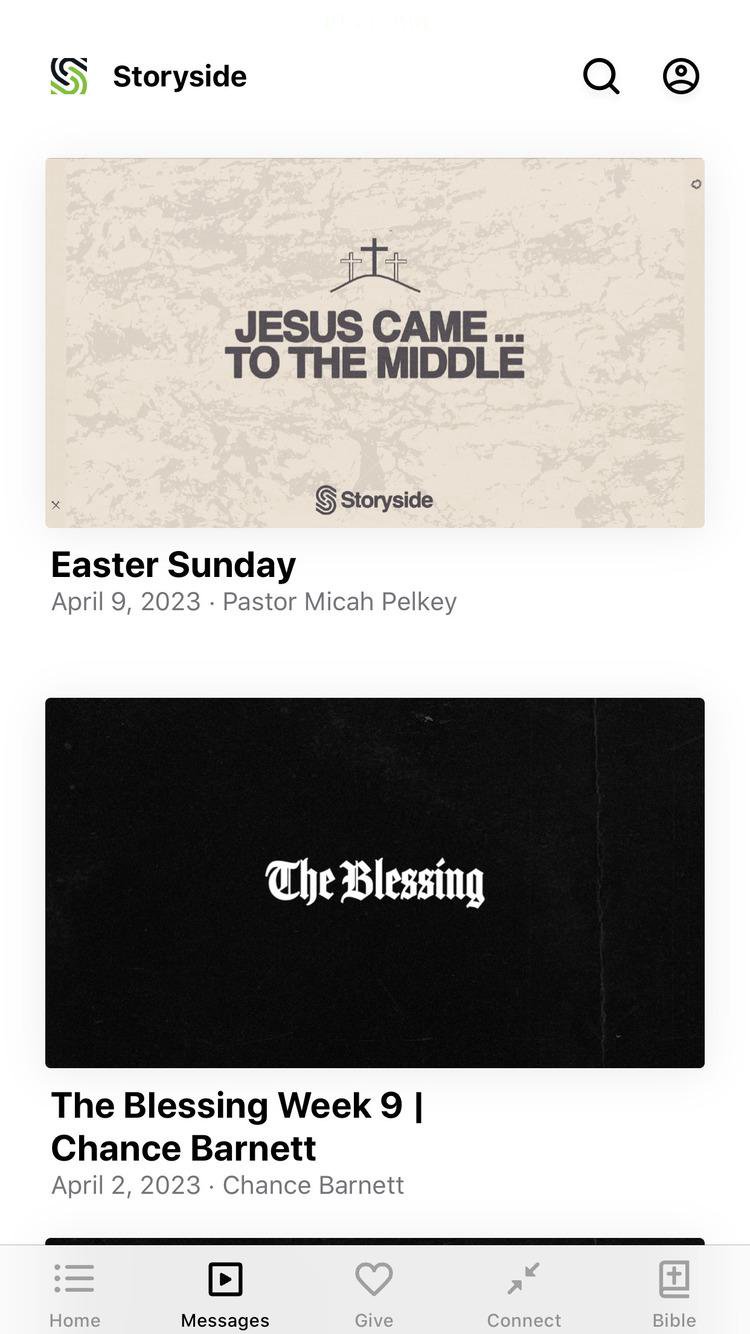Open the Bible tab
Image resolution: width=750 pixels, height=1334 pixels.
674,1293
